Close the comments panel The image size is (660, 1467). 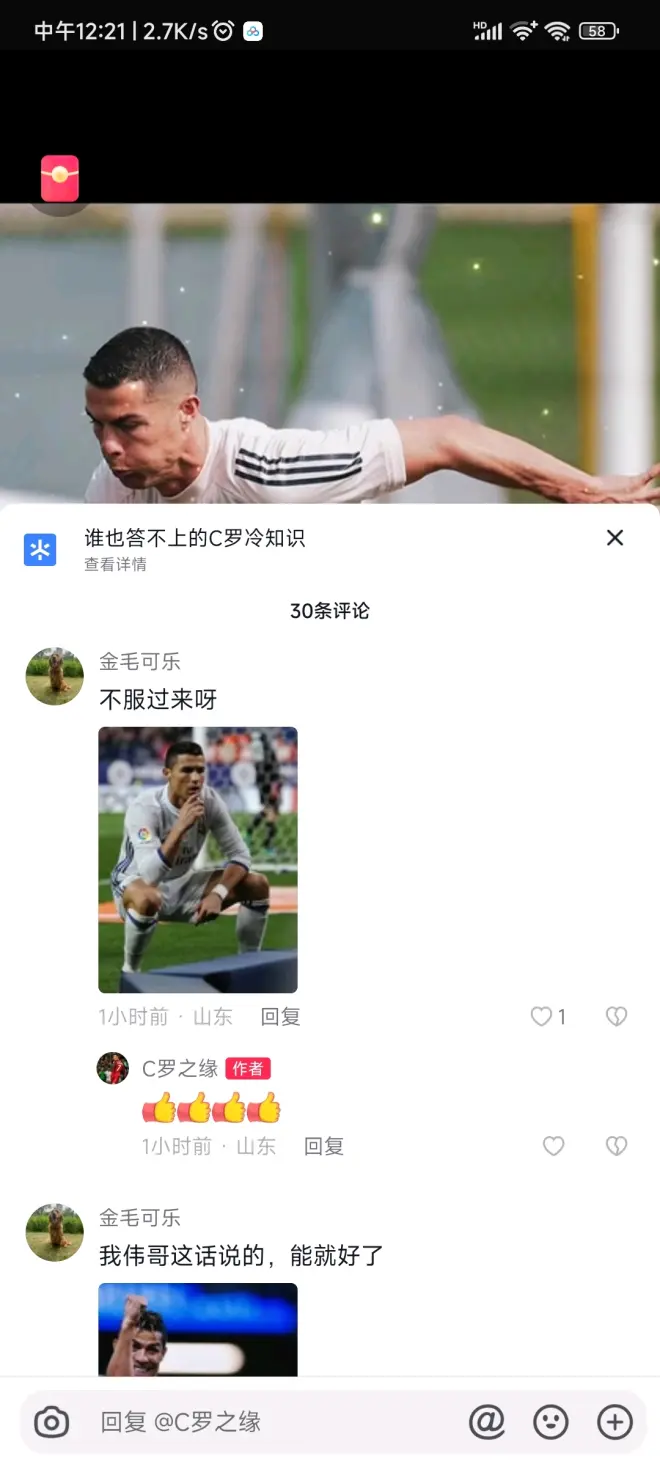[615, 538]
